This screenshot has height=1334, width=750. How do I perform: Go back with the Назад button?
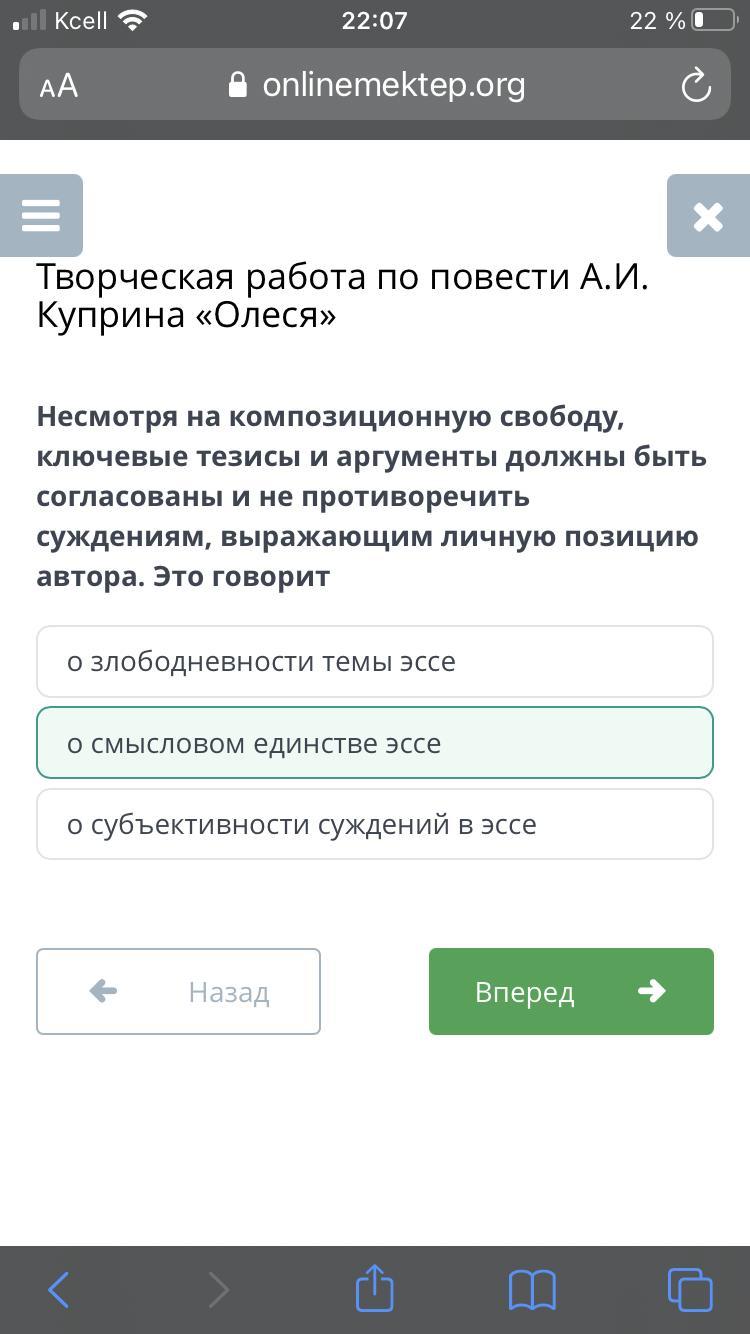click(x=178, y=991)
